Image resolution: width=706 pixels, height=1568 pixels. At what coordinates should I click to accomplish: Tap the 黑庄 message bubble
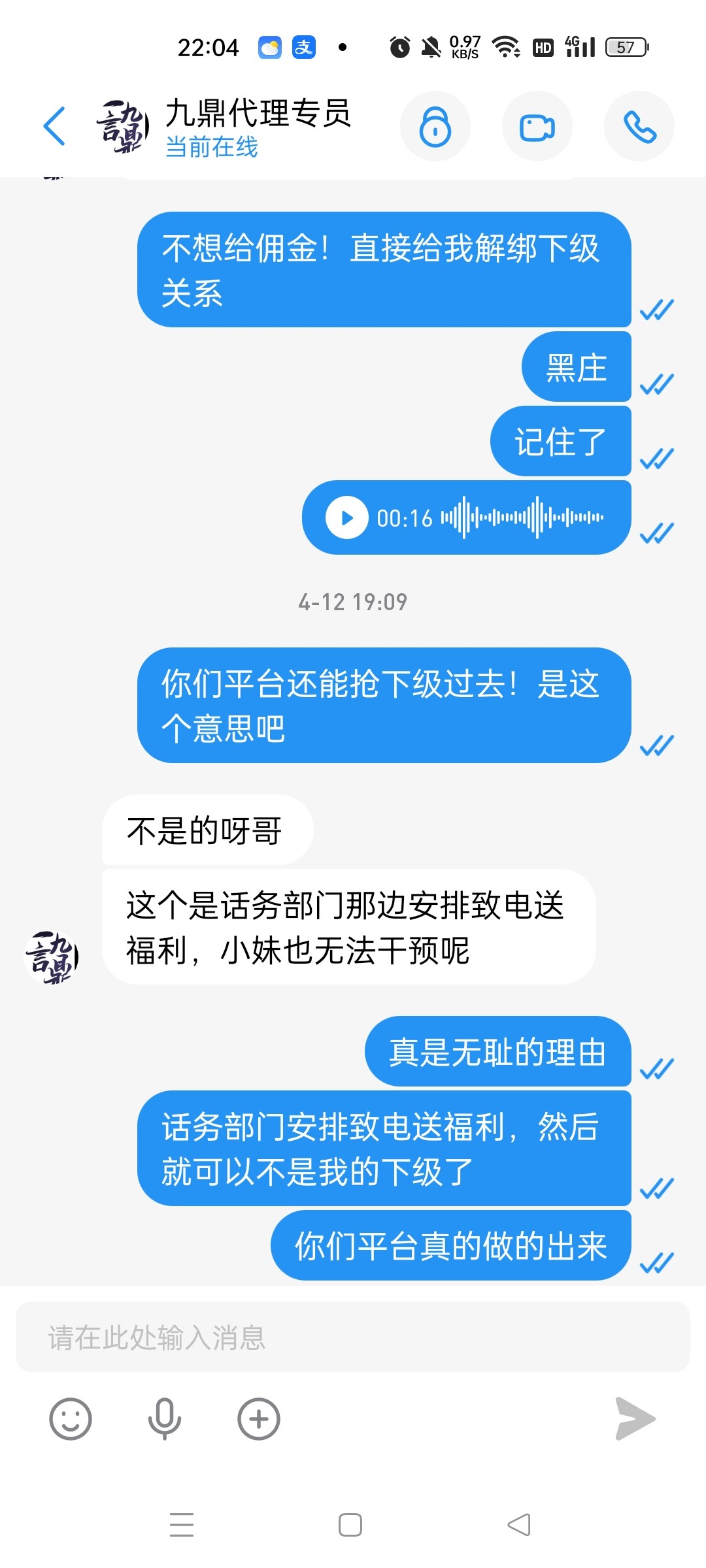pyautogui.click(x=578, y=366)
